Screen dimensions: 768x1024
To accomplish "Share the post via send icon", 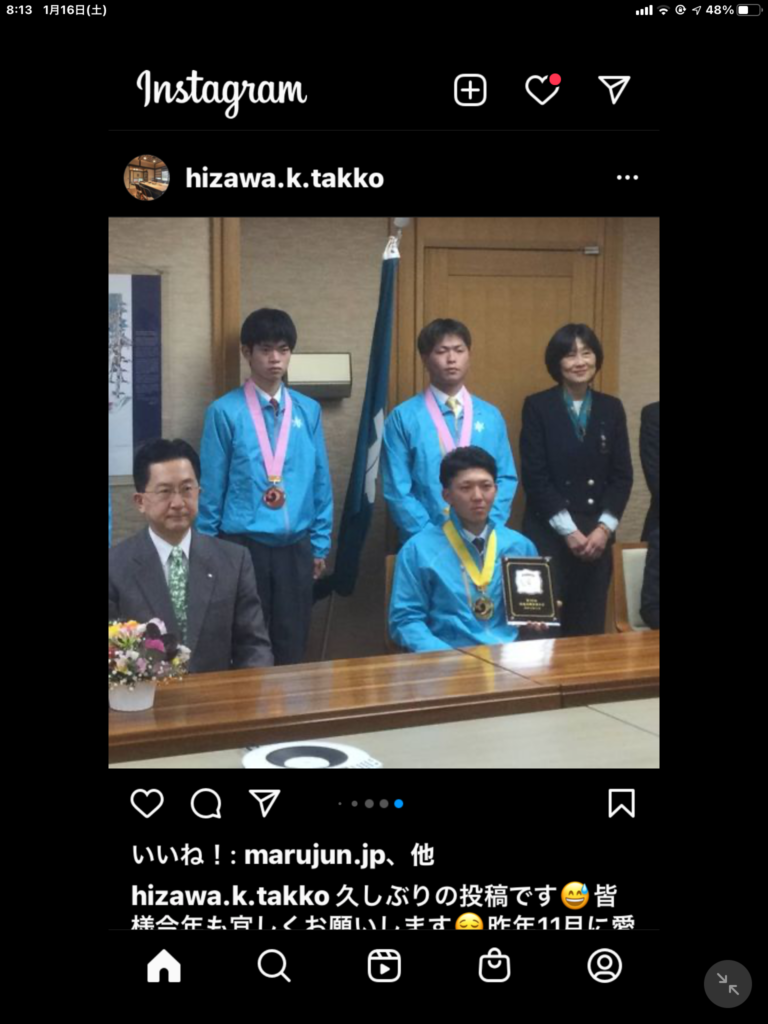I will click(x=264, y=803).
